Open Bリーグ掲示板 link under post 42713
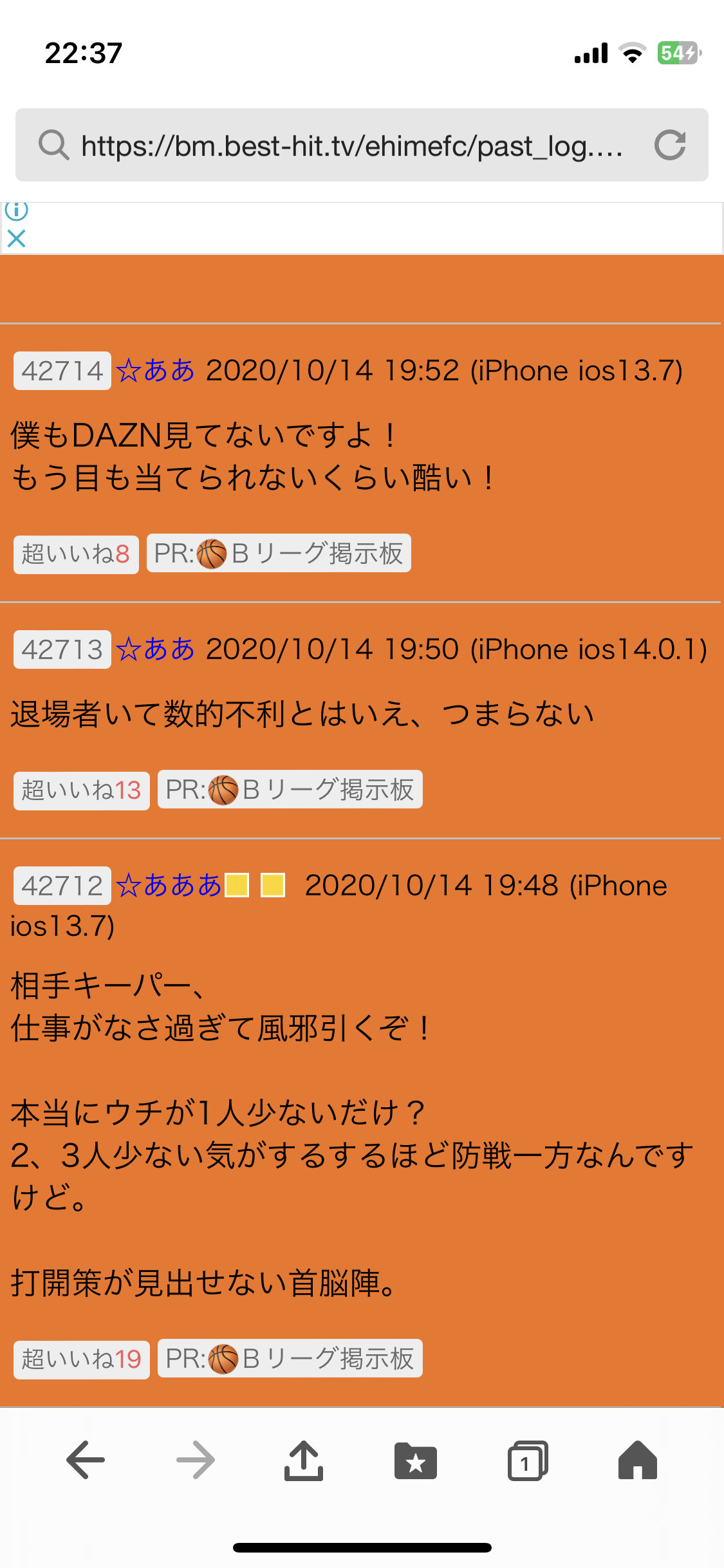724x1568 pixels. [290, 789]
